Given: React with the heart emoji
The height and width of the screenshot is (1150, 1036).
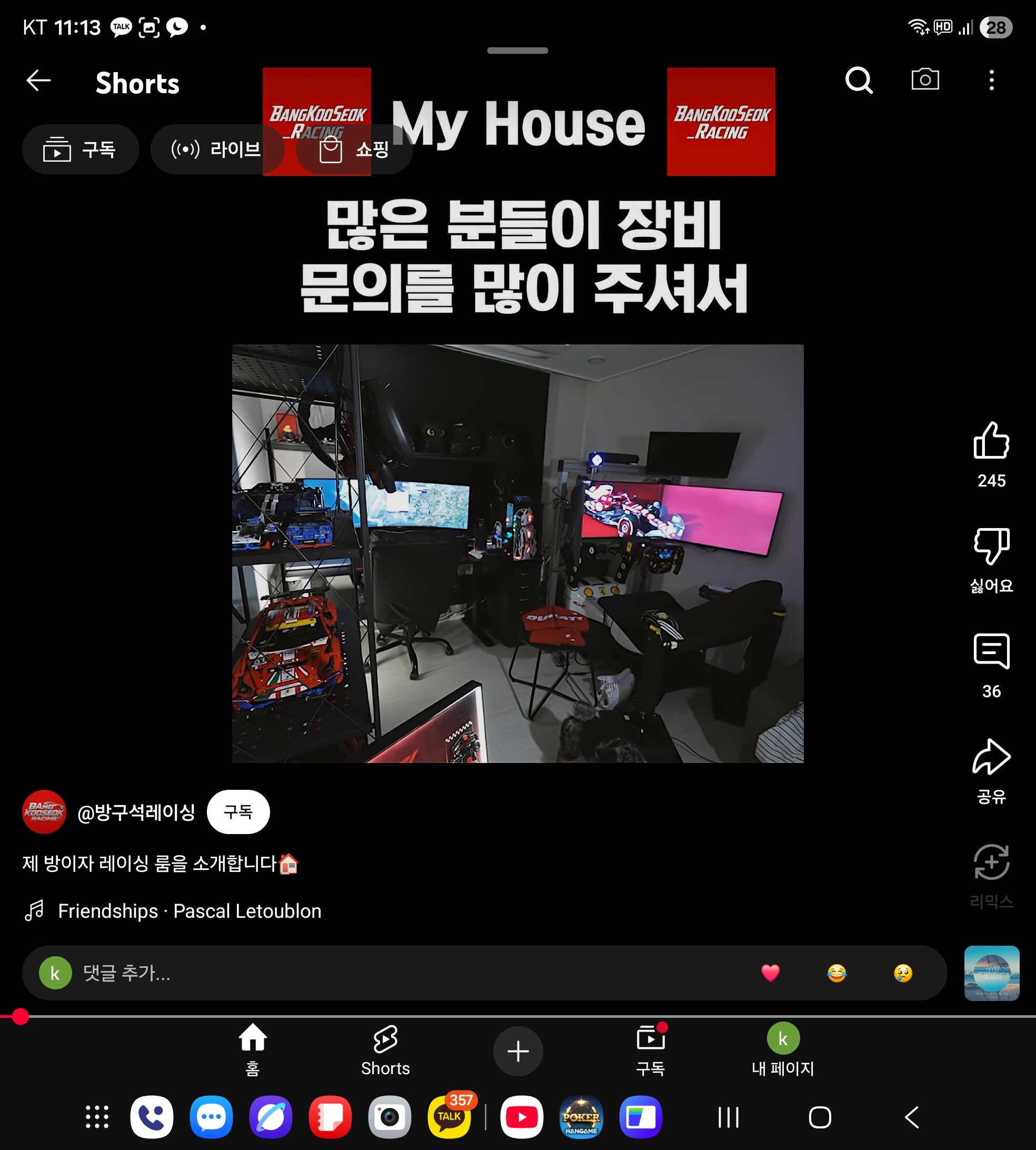Looking at the screenshot, I should pos(770,973).
